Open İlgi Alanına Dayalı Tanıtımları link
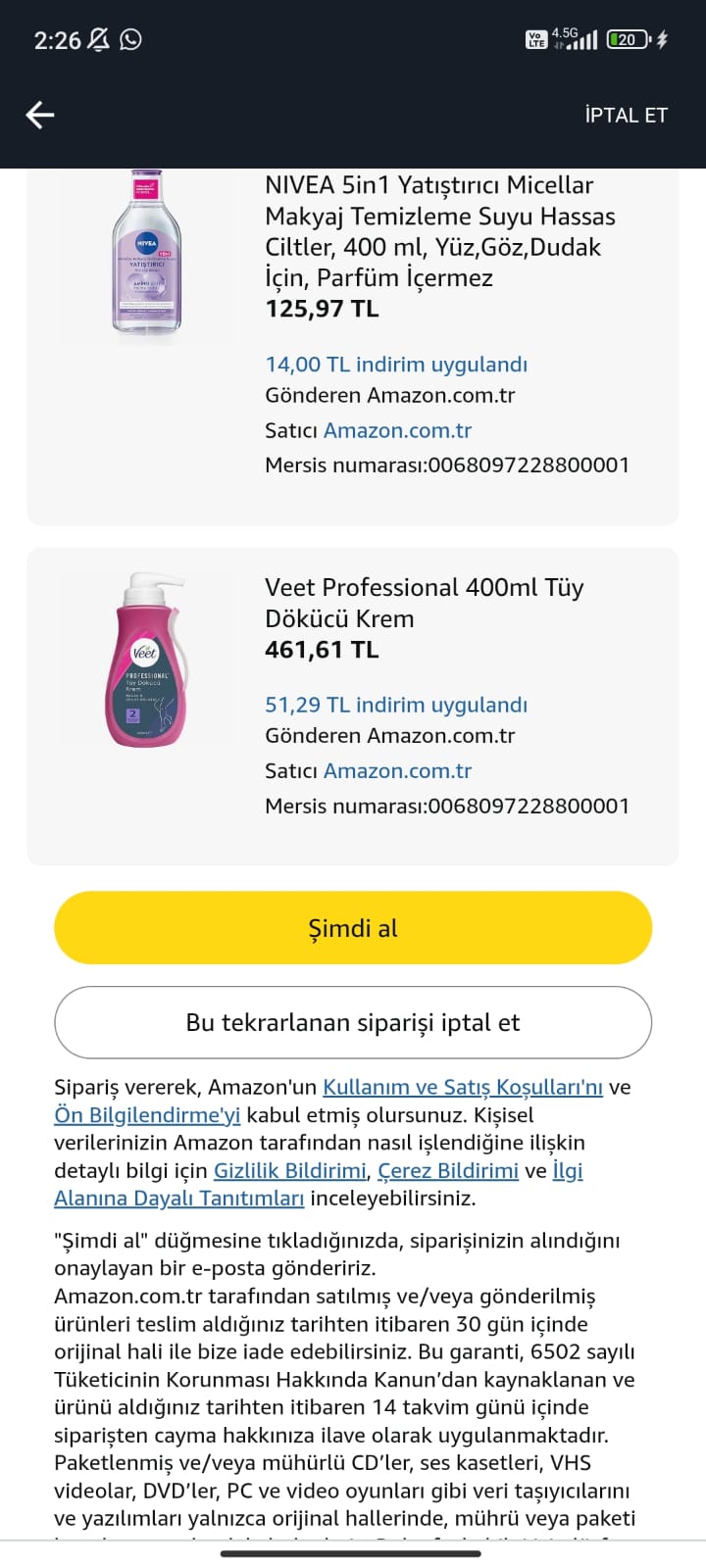The image size is (706, 1568). (x=178, y=1198)
